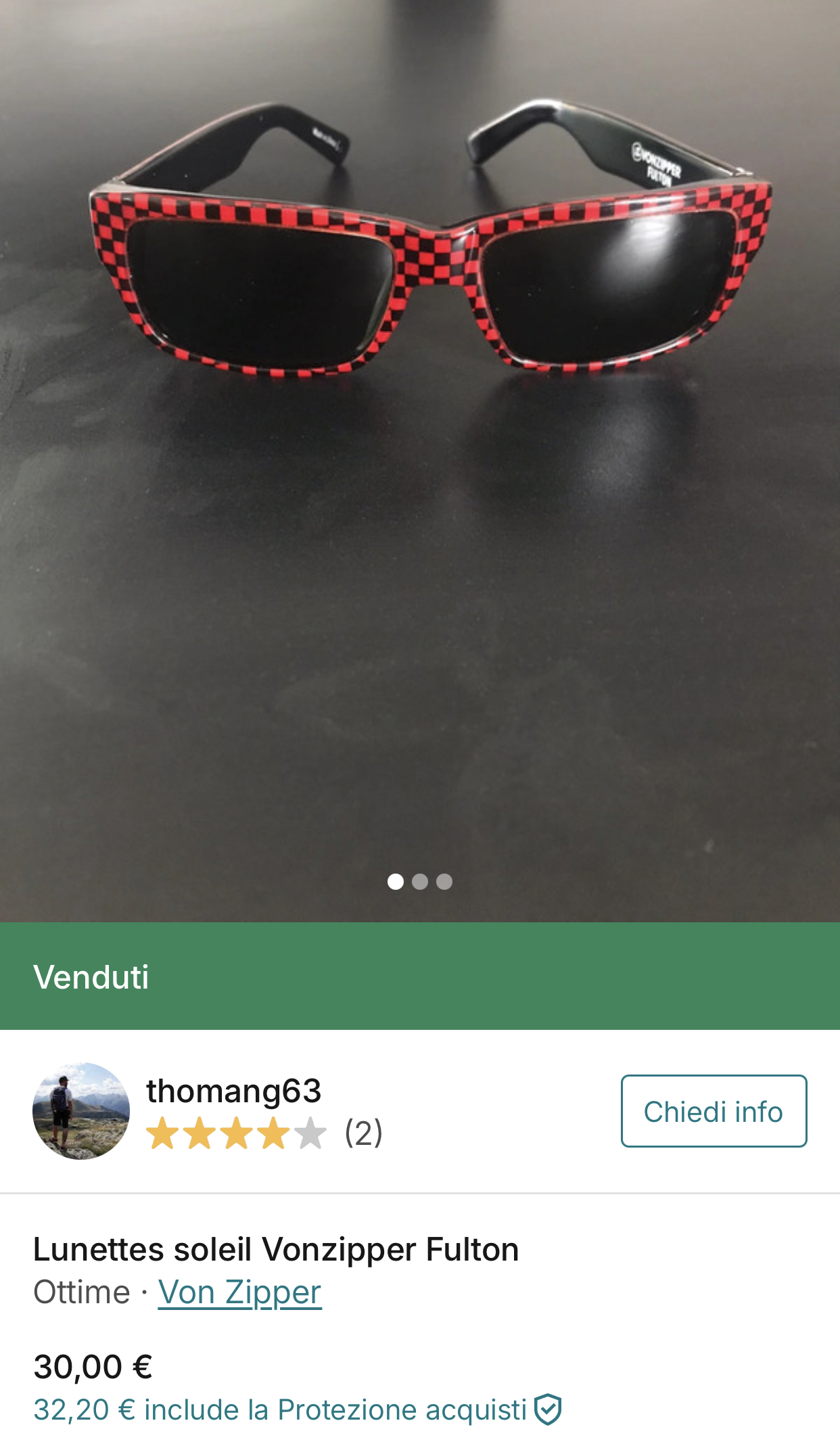840x1446 pixels.
Task: Jump to the second photo indicator dot
Action: (420, 882)
